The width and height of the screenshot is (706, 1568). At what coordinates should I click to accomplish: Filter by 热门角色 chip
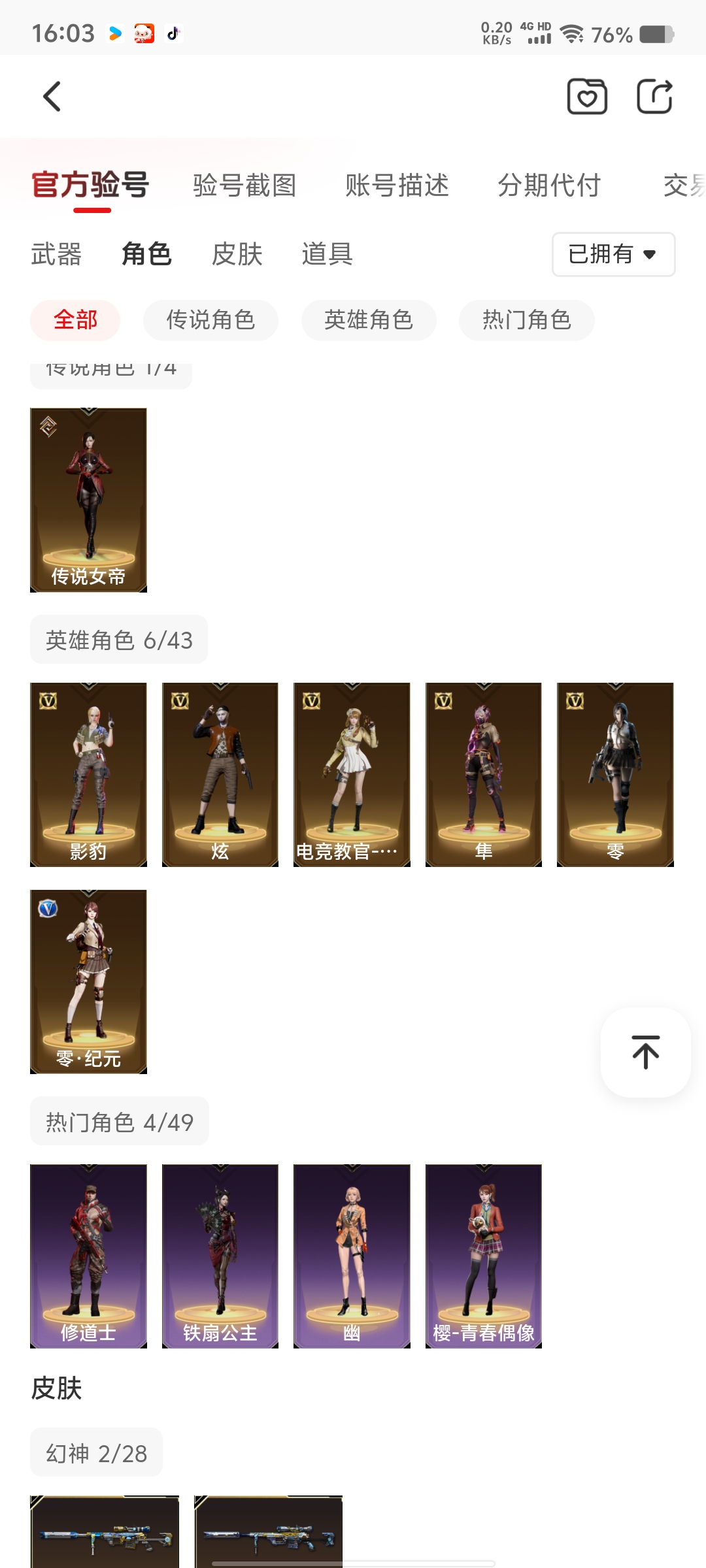point(527,320)
